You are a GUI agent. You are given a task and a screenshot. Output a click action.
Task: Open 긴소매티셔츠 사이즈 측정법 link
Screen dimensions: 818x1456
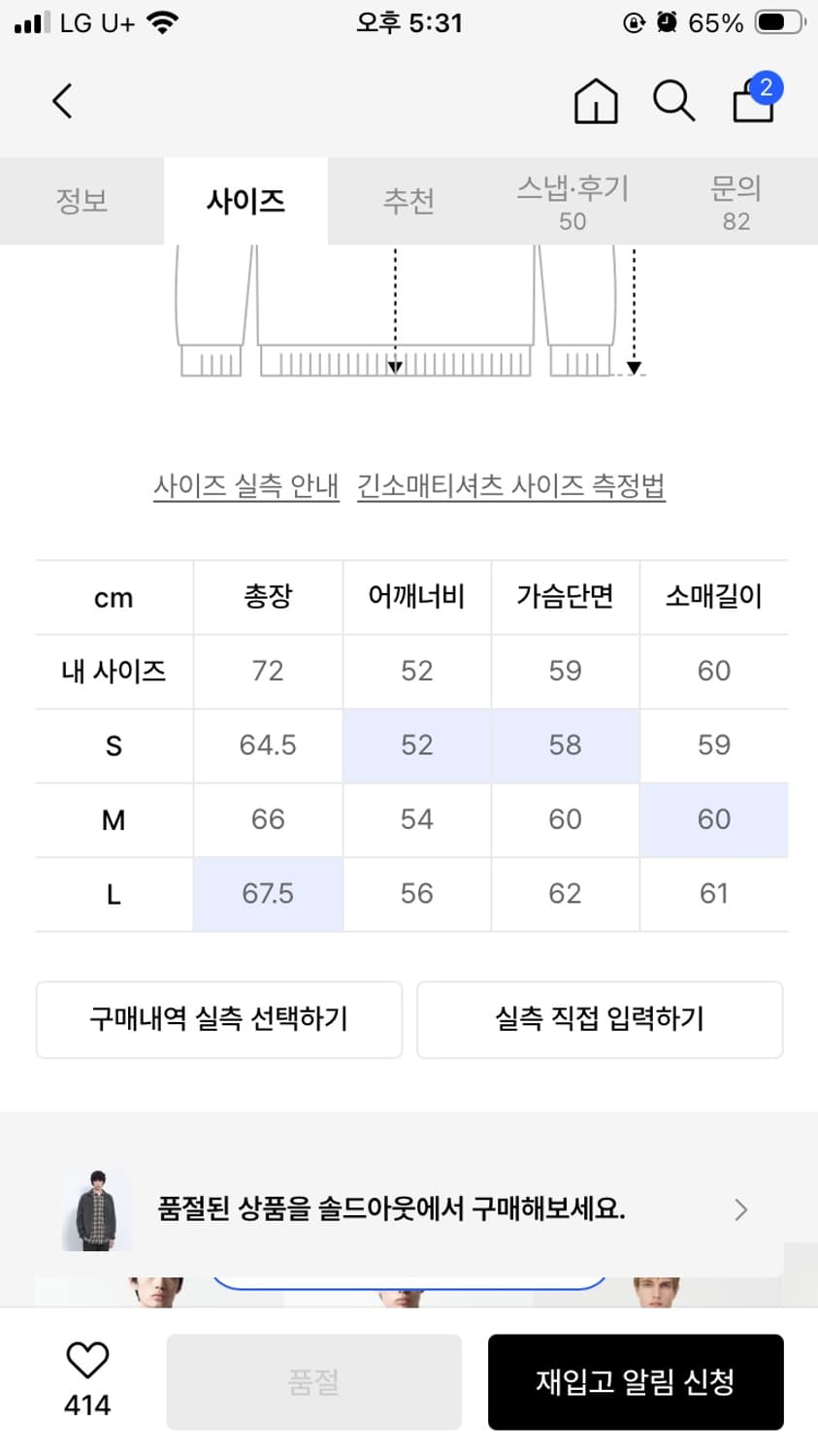tap(512, 486)
